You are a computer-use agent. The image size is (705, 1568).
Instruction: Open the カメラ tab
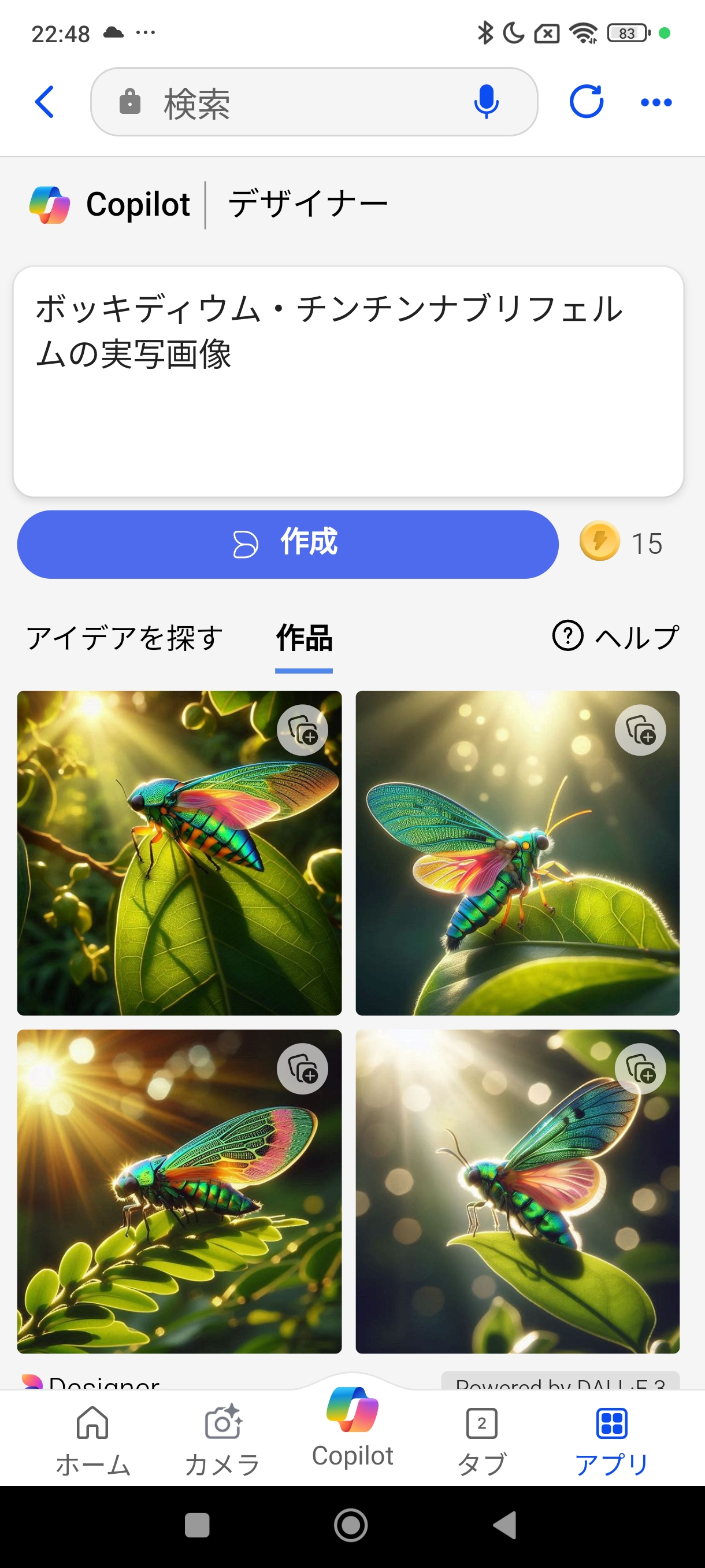click(x=222, y=1440)
